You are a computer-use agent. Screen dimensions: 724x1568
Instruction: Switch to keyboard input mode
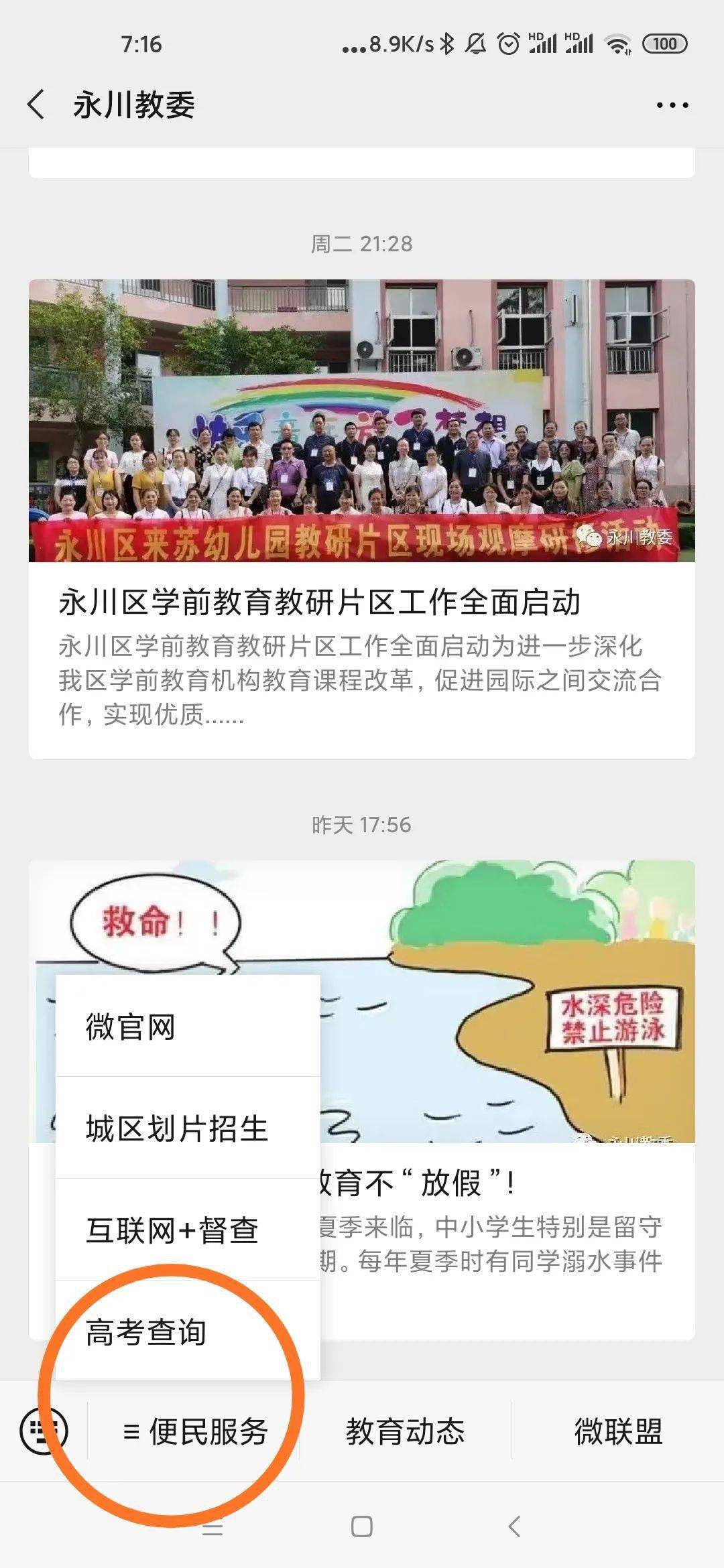(x=44, y=1431)
